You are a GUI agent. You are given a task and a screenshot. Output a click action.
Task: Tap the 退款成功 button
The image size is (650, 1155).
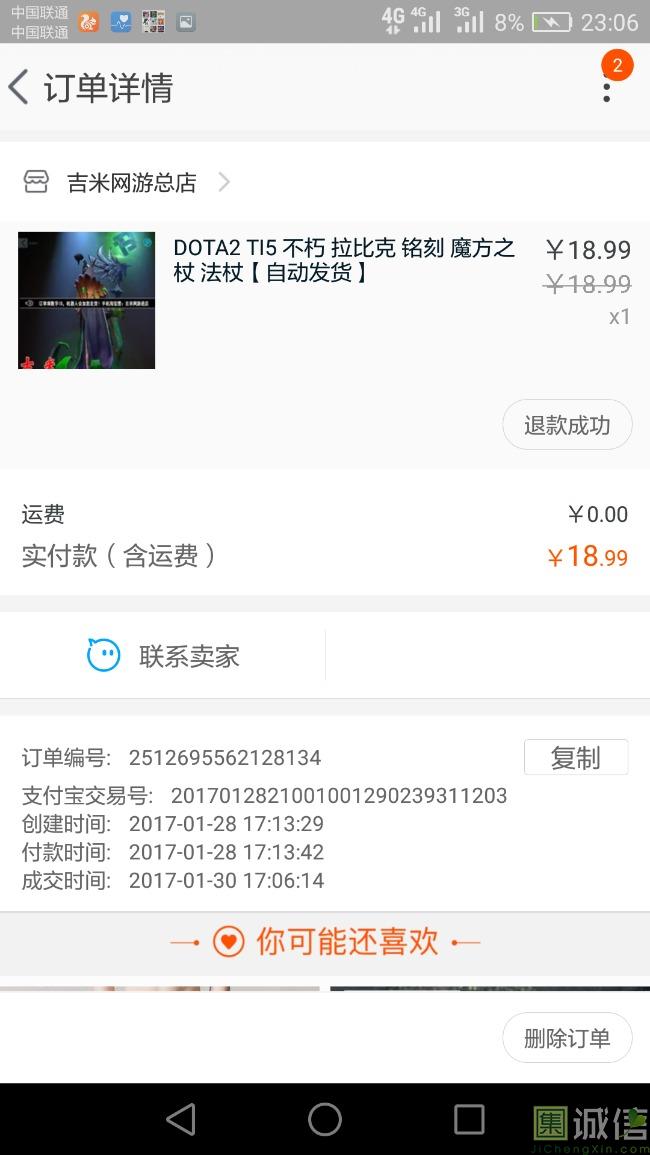click(567, 425)
